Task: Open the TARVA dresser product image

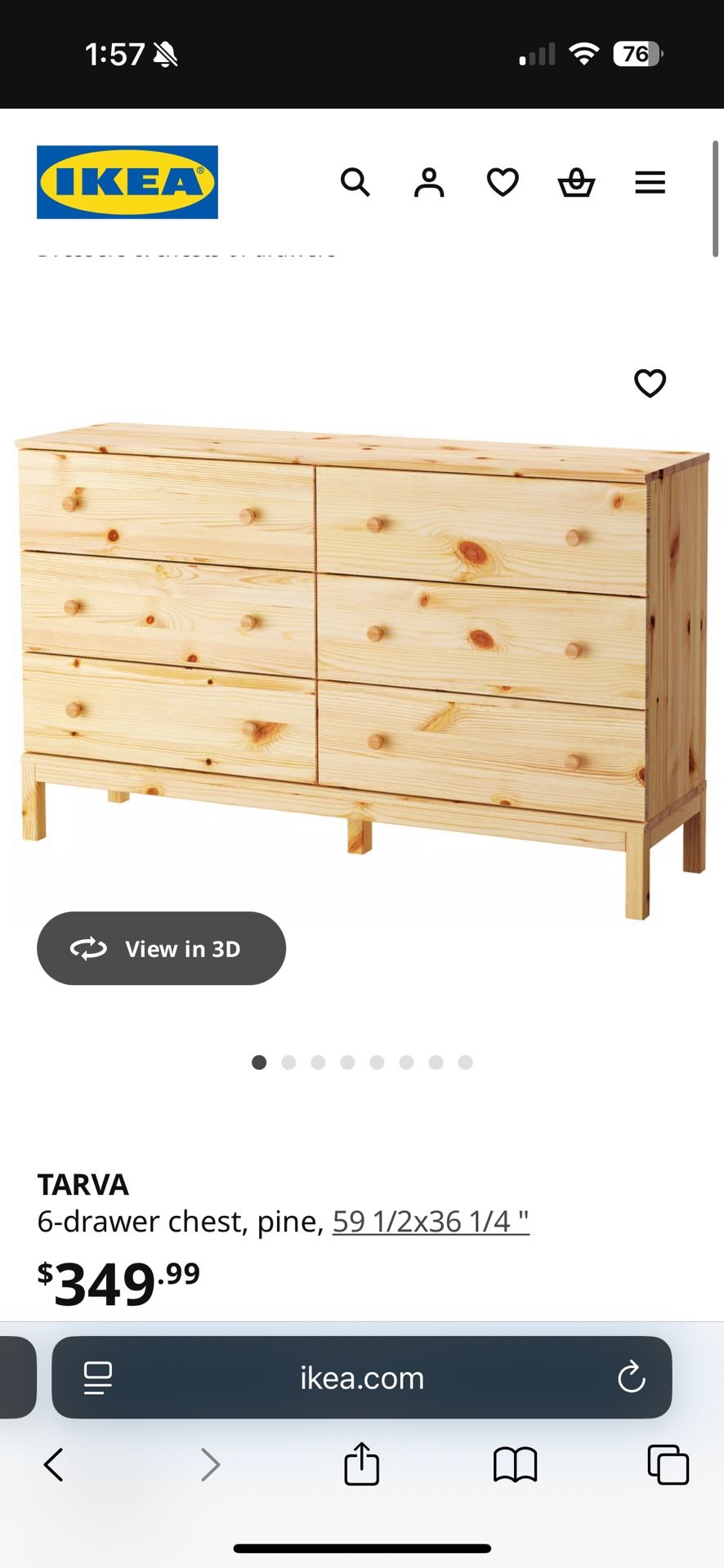Action: pos(362,653)
